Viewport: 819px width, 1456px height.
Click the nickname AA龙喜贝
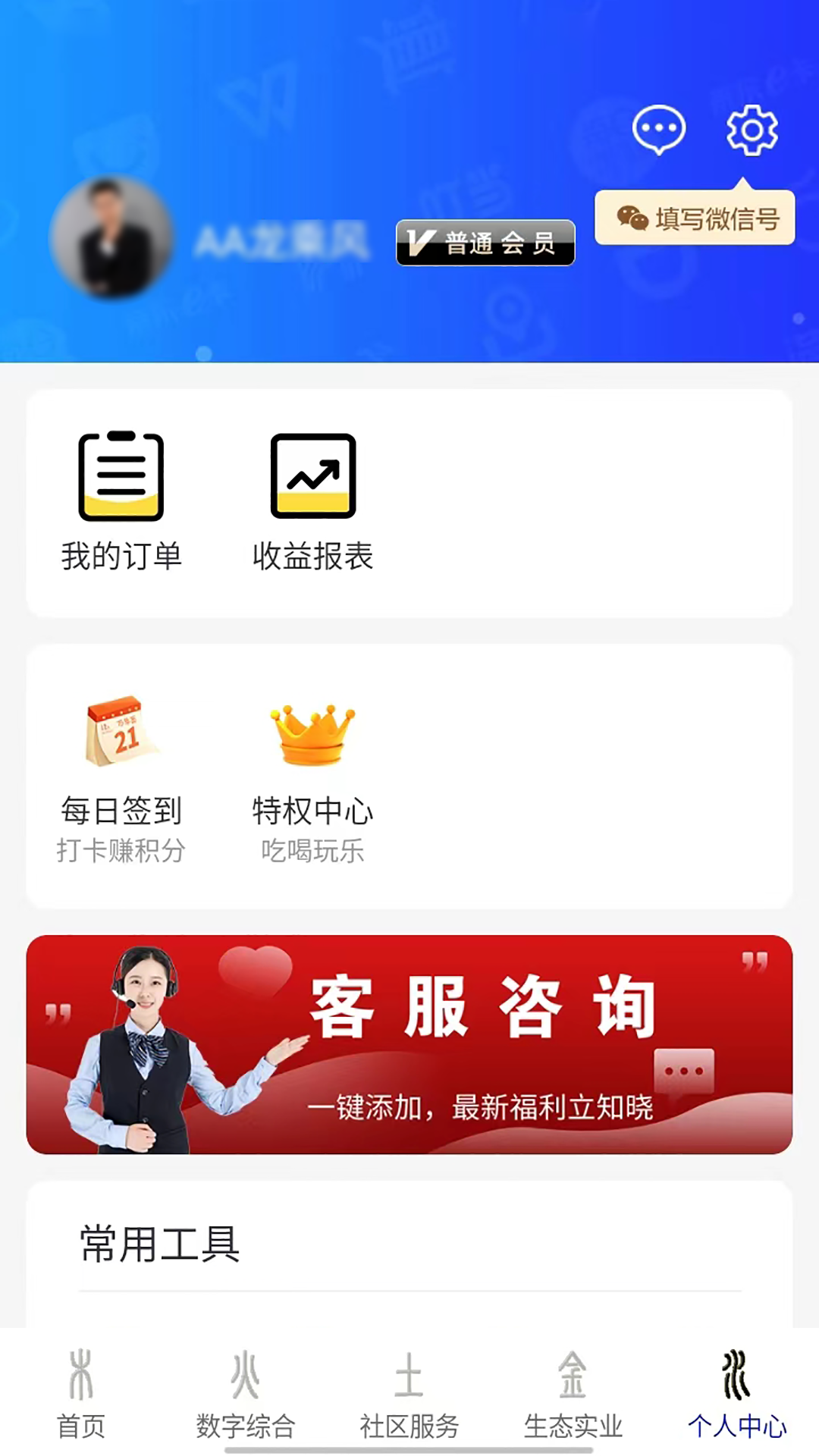[284, 239]
